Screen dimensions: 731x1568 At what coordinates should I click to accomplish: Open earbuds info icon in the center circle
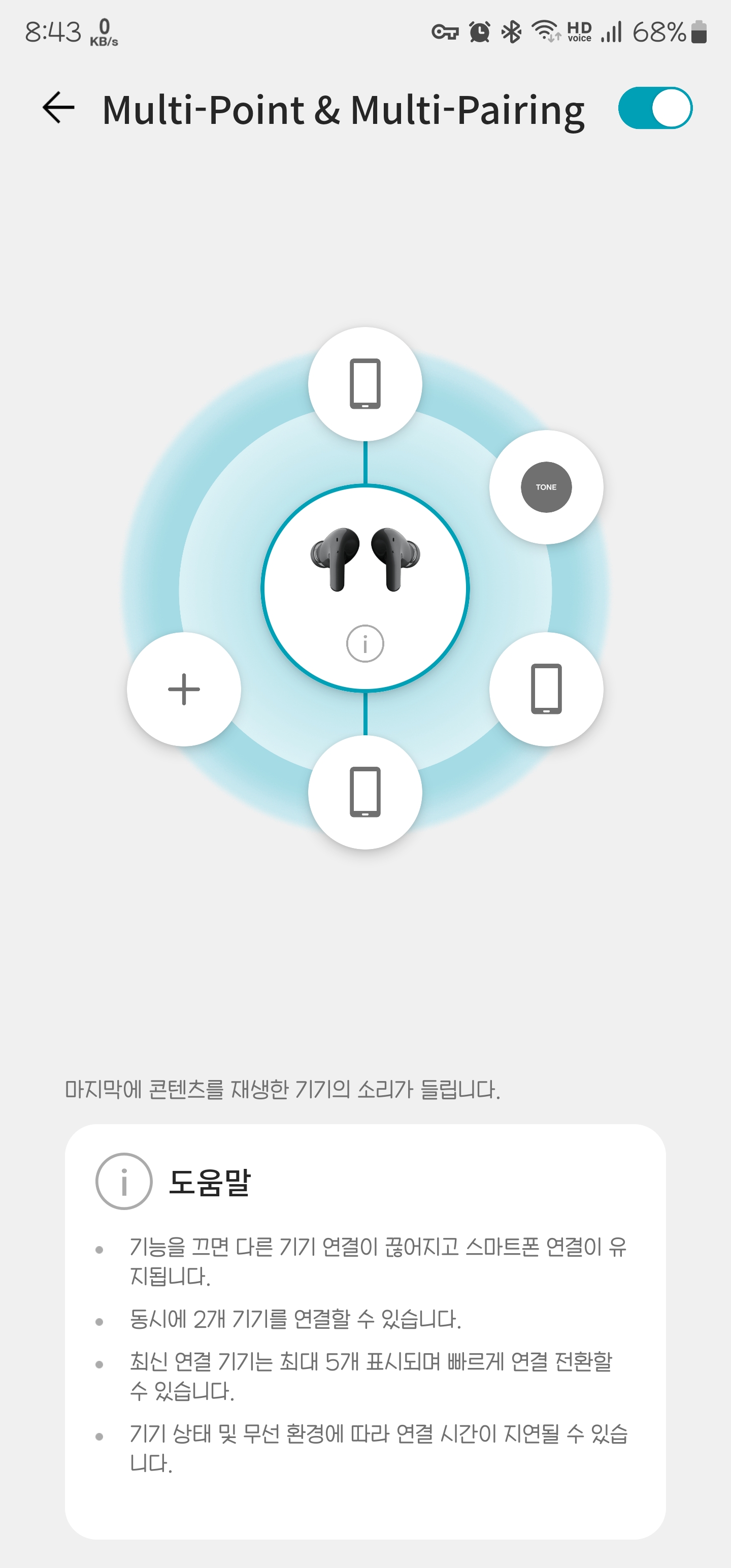tap(365, 643)
